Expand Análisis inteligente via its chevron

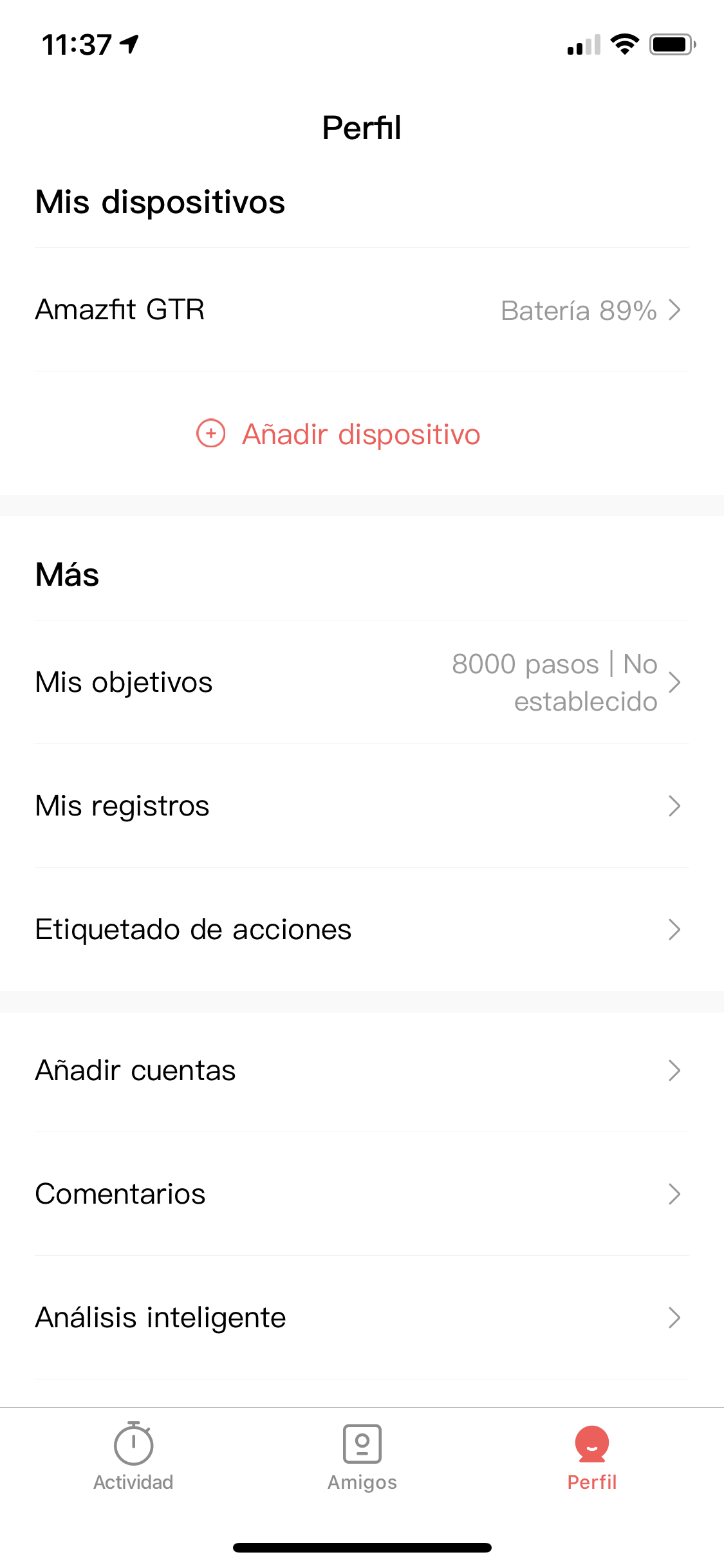(x=675, y=1318)
